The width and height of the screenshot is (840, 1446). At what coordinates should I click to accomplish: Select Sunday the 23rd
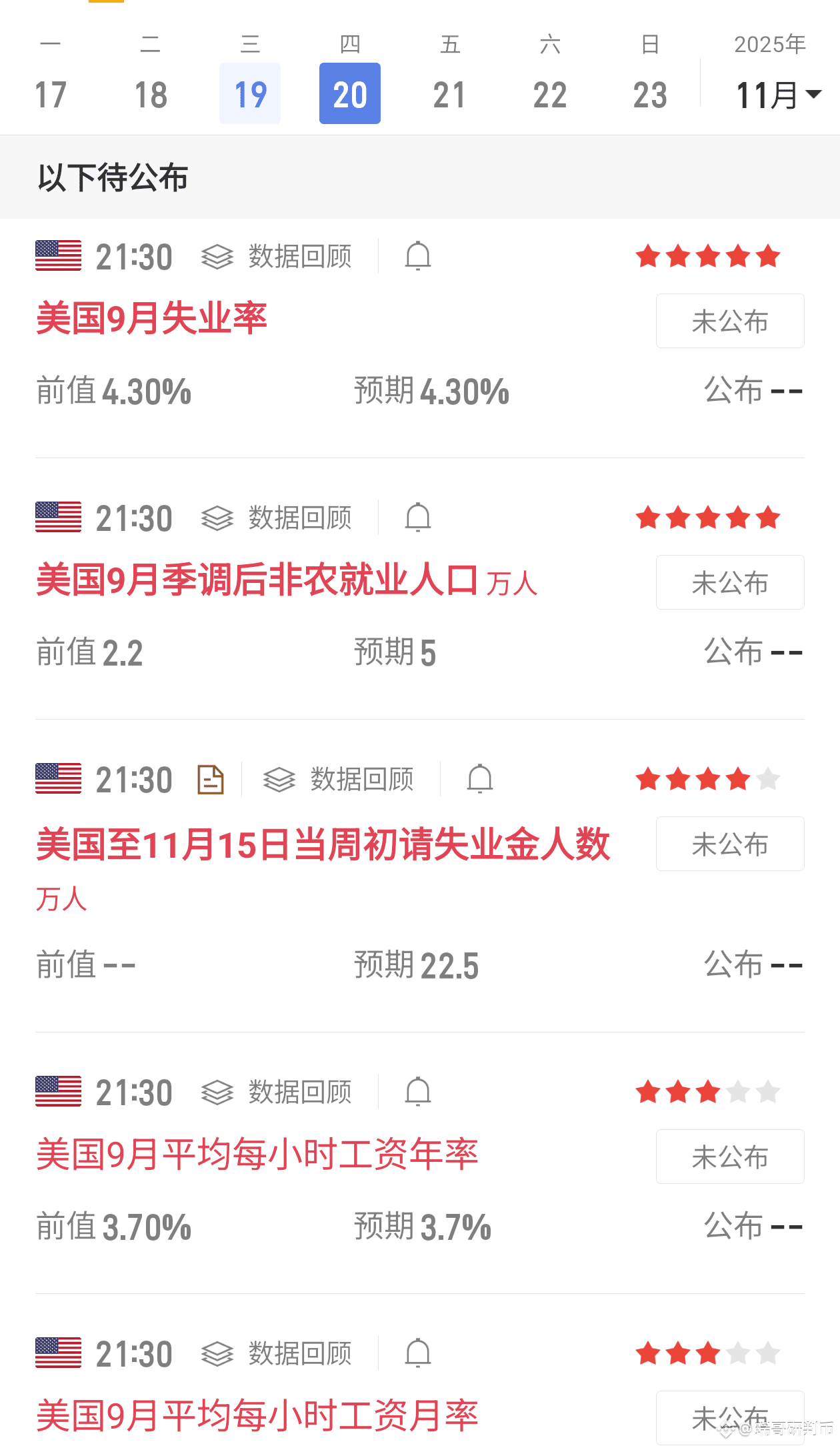pyautogui.click(x=650, y=93)
